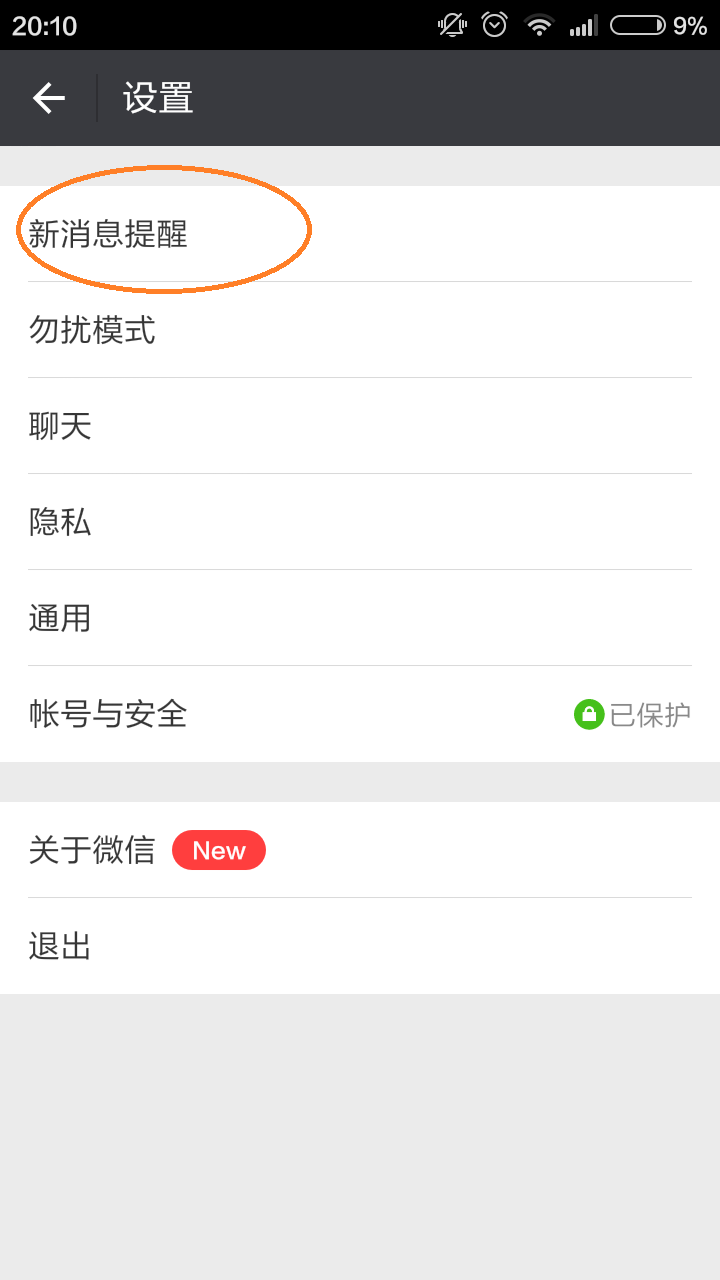720x1280 pixels.
Task: Open 勿扰模式 settings
Action: tap(92, 330)
